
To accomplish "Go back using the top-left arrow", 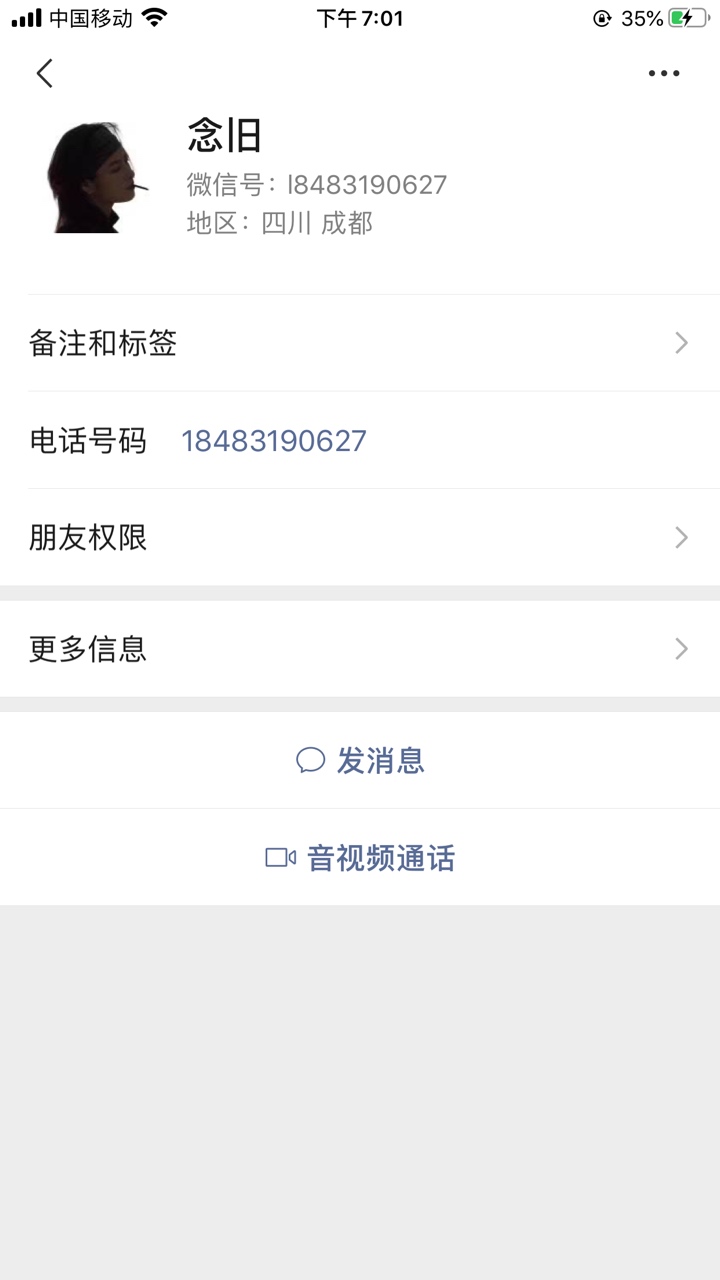I will [44, 73].
